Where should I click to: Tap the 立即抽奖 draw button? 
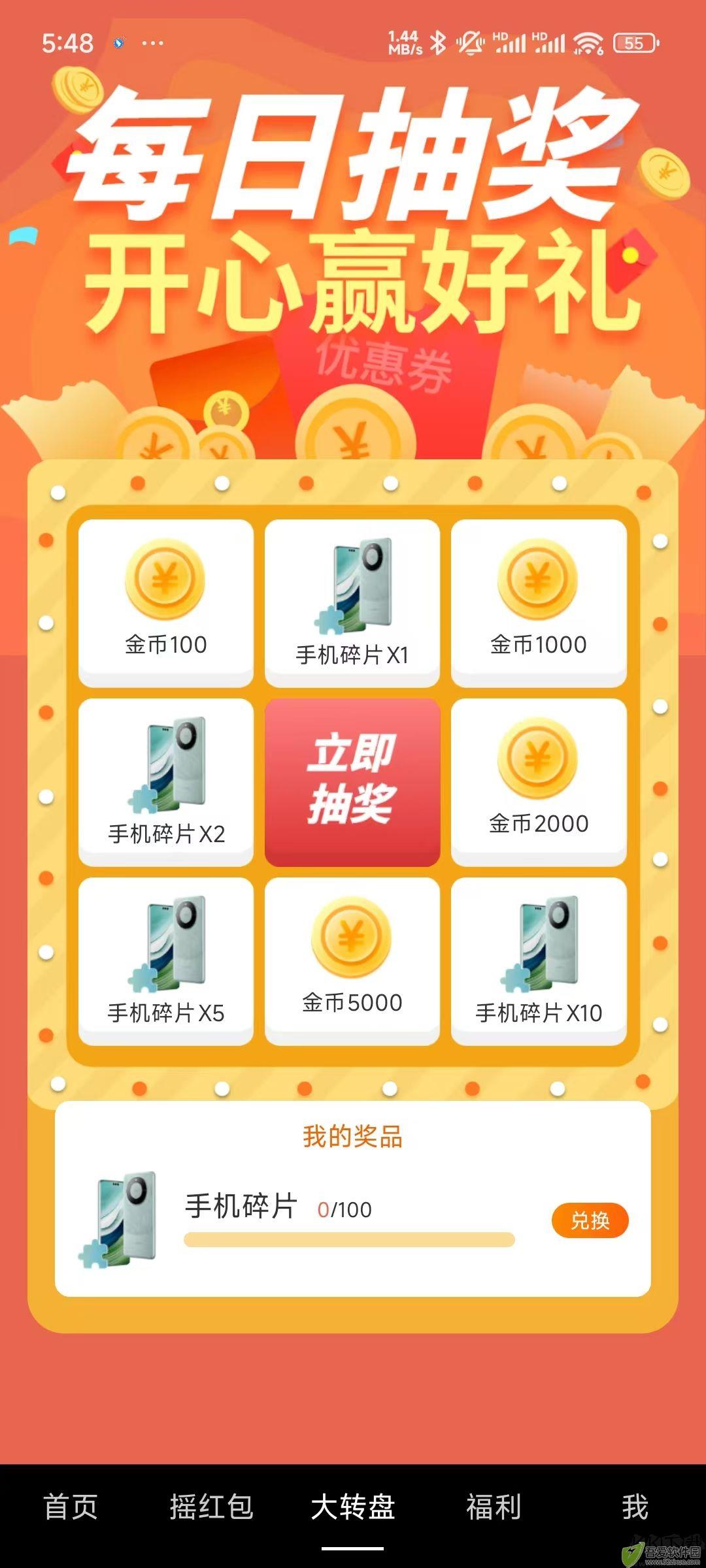point(352,782)
